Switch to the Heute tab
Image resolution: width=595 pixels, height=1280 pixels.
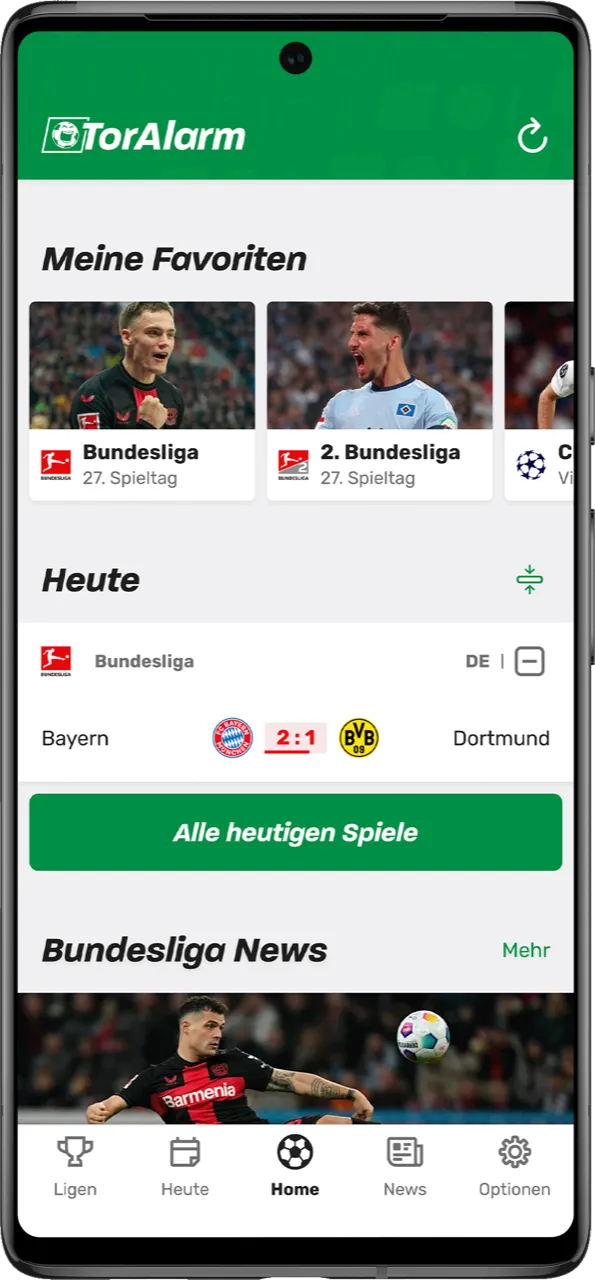tap(185, 1166)
